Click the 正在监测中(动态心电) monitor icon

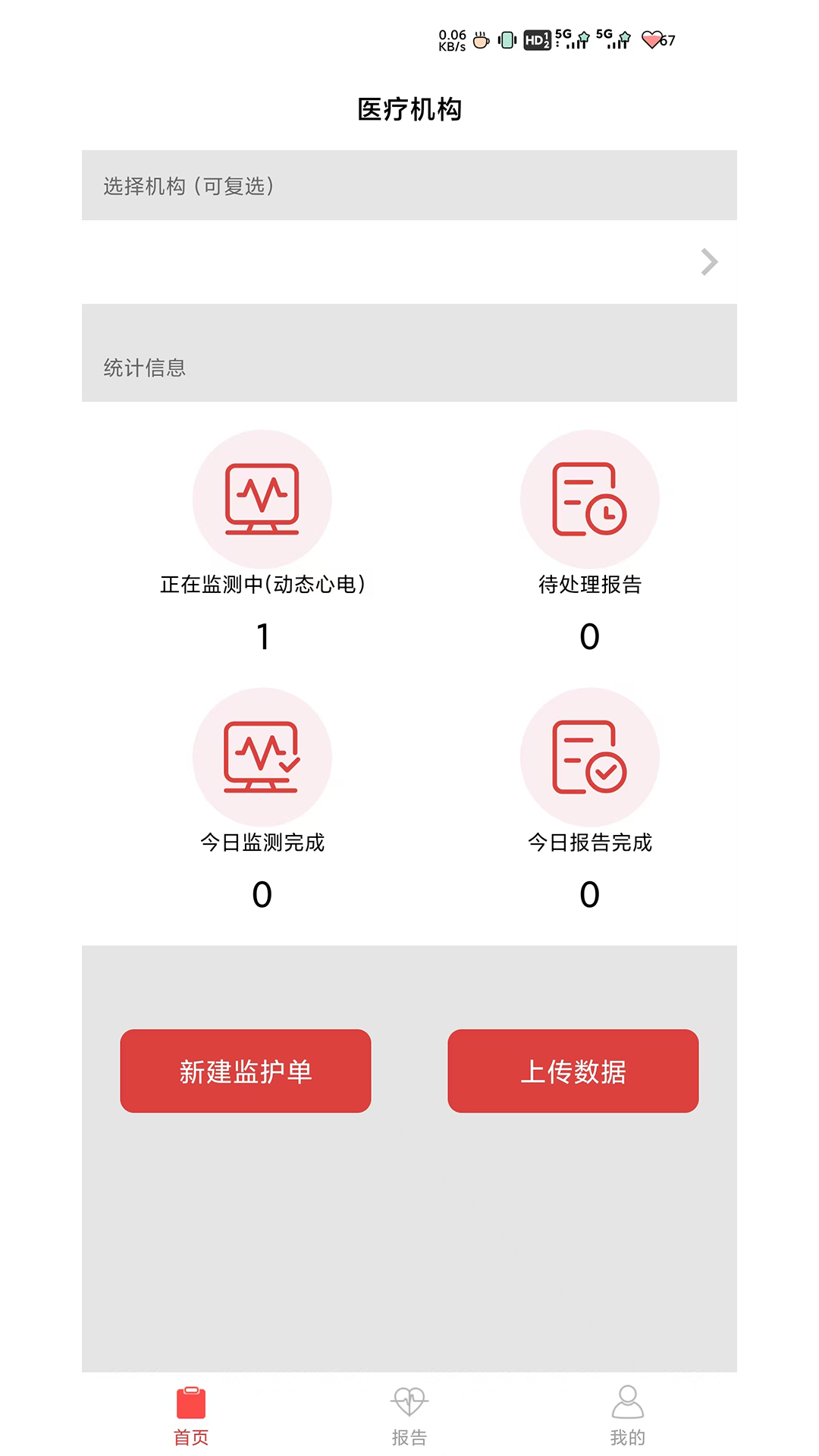262,498
